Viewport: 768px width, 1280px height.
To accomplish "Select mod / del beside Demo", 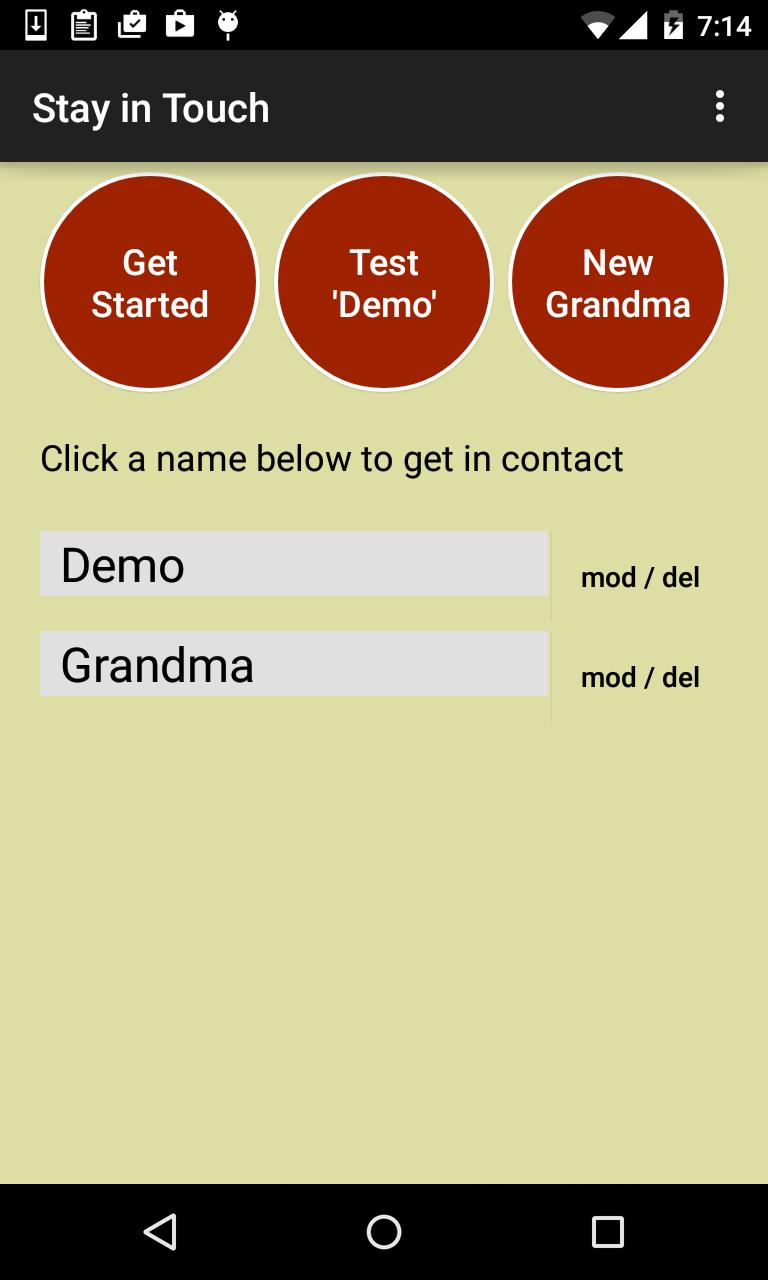I will [640, 577].
